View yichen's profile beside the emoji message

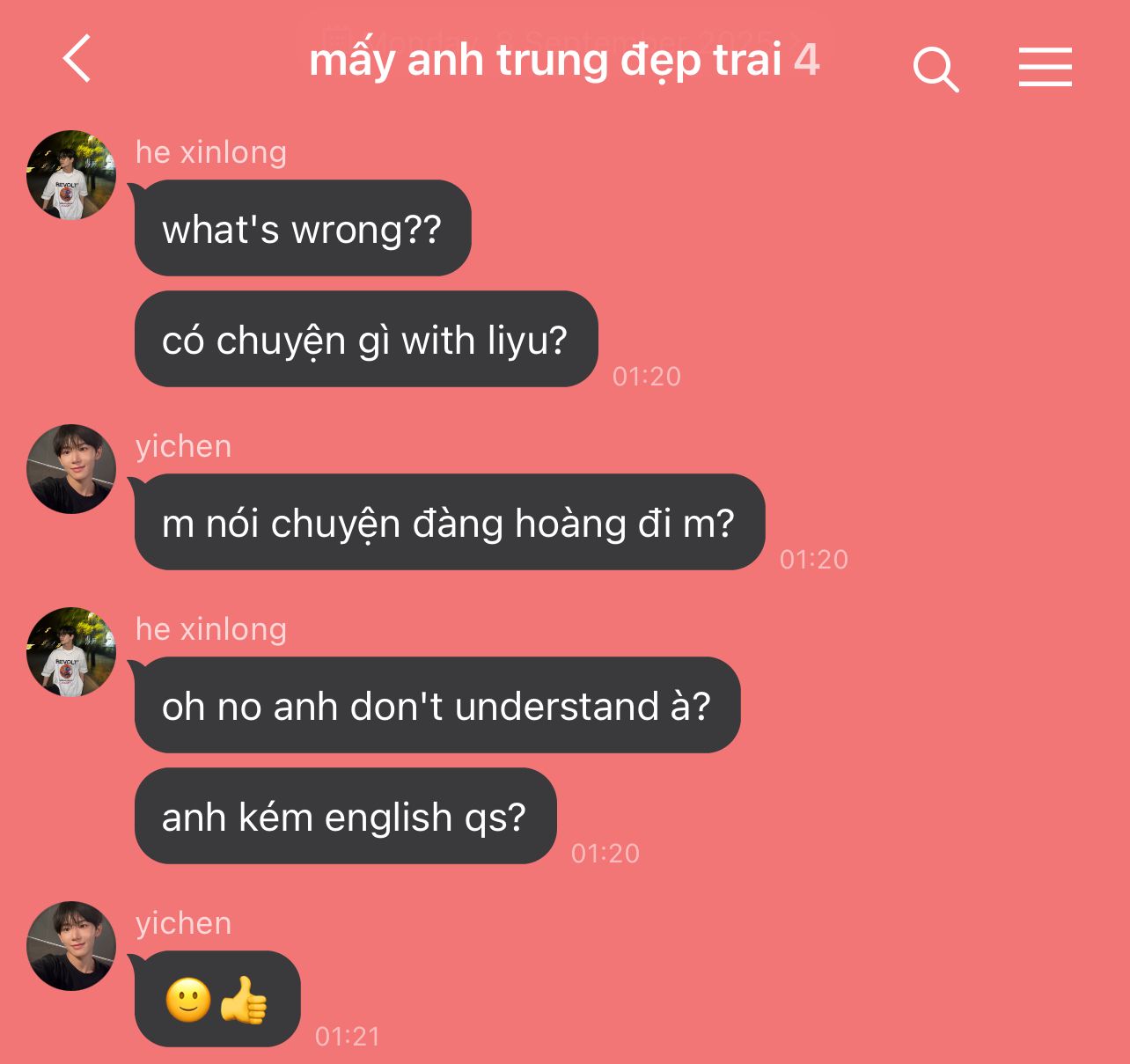pos(71,946)
